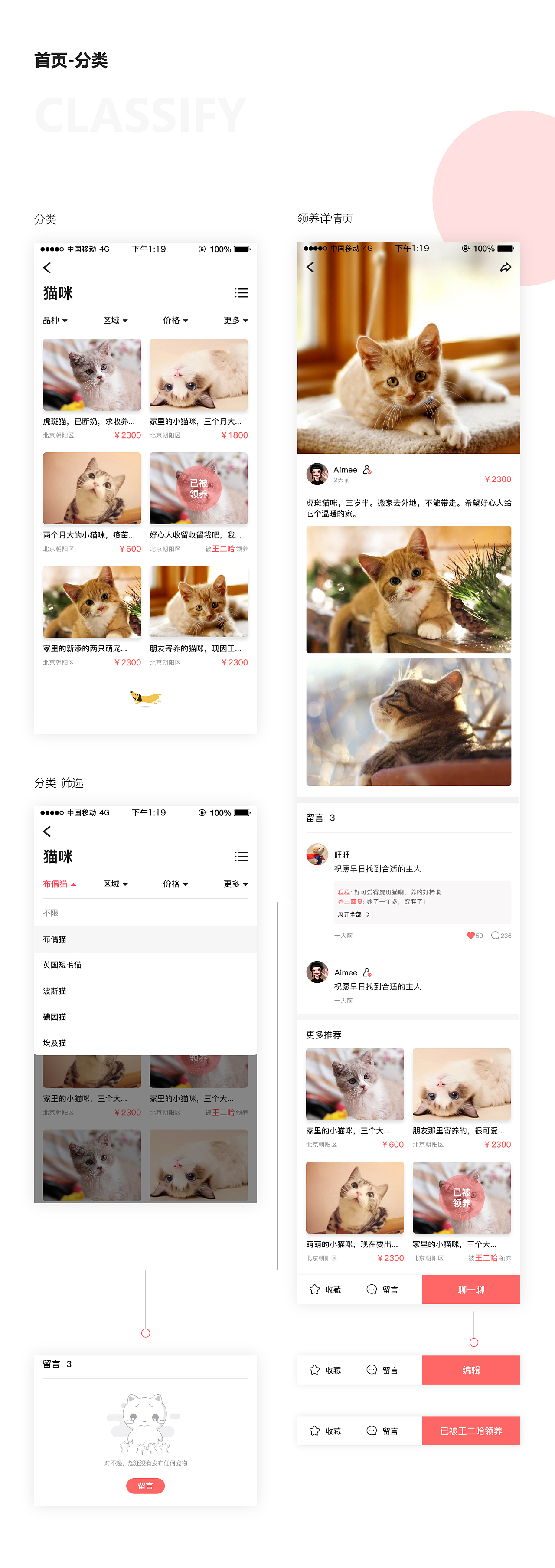Click Aimee's profile avatar on the detail page
This screenshot has width=555, height=1568.
(317, 474)
